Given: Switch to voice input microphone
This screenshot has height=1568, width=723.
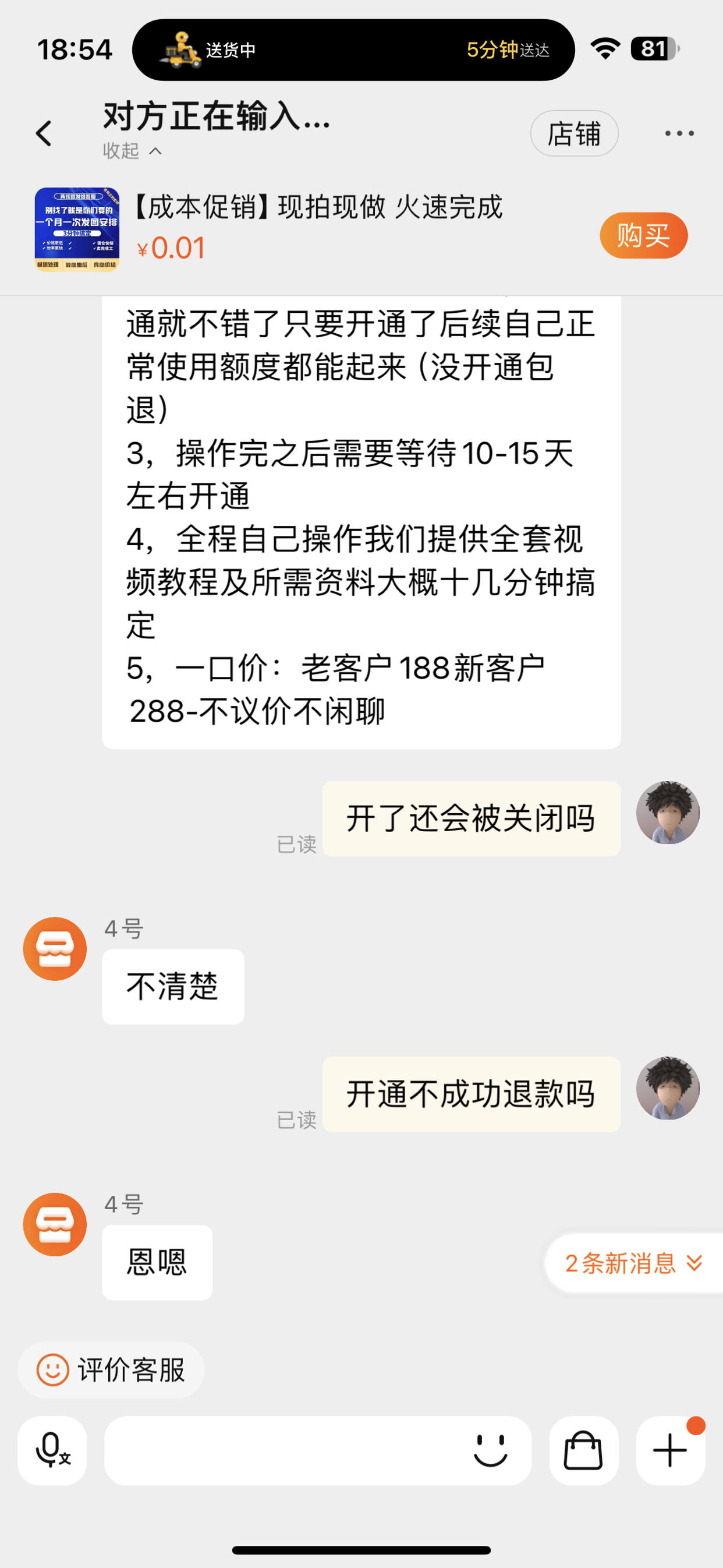Looking at the screenshot, I should 52,1450.
